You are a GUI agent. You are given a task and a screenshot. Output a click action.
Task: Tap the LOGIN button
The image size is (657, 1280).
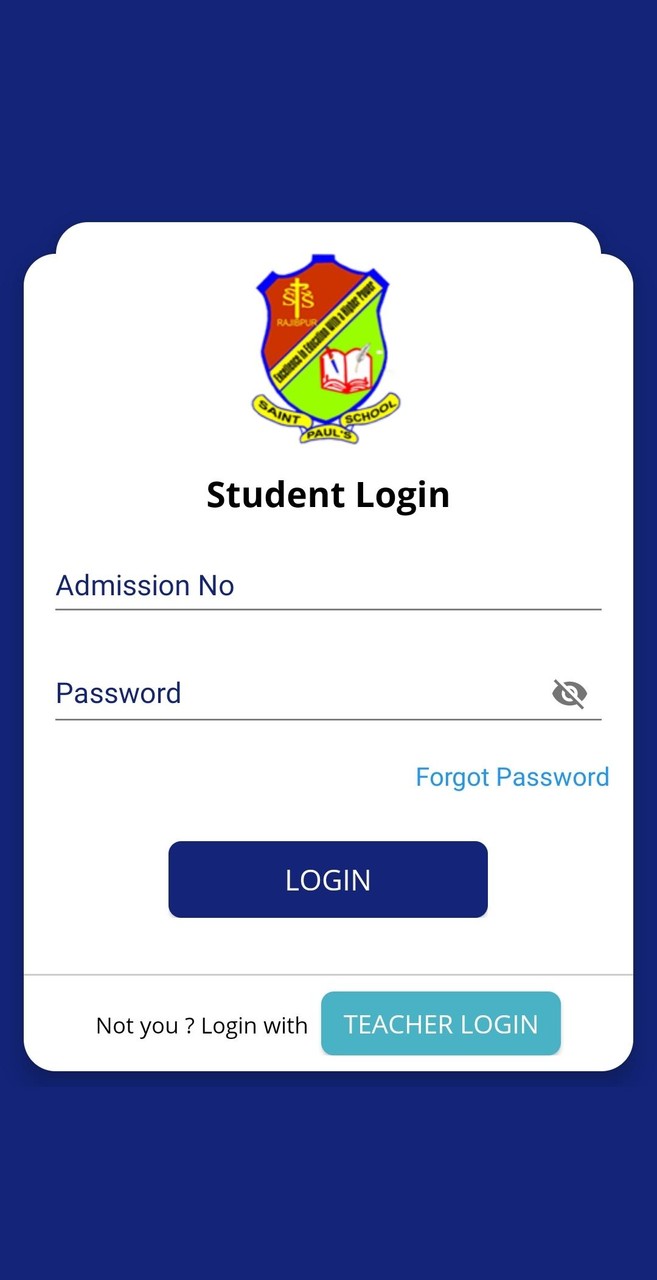click(327, 880)
